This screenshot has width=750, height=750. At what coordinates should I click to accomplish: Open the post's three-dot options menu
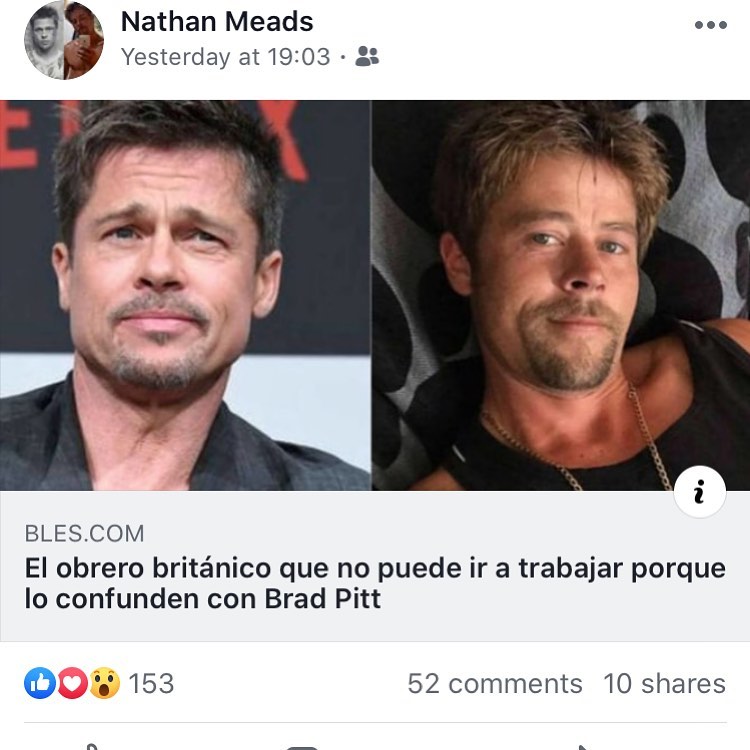pyautogui.click(x=710, y=25)
